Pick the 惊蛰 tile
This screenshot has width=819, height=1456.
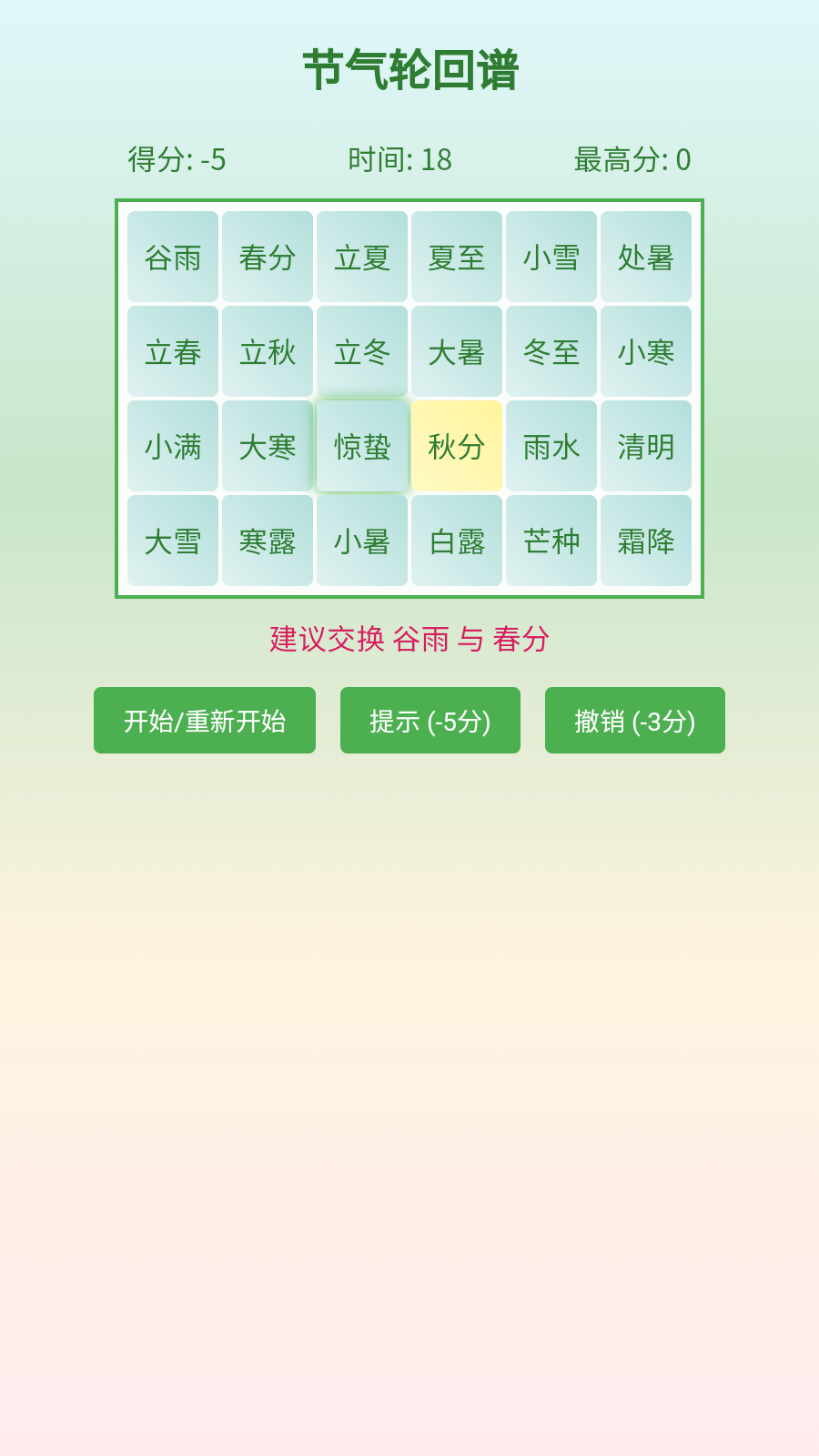tap(362, 446)
